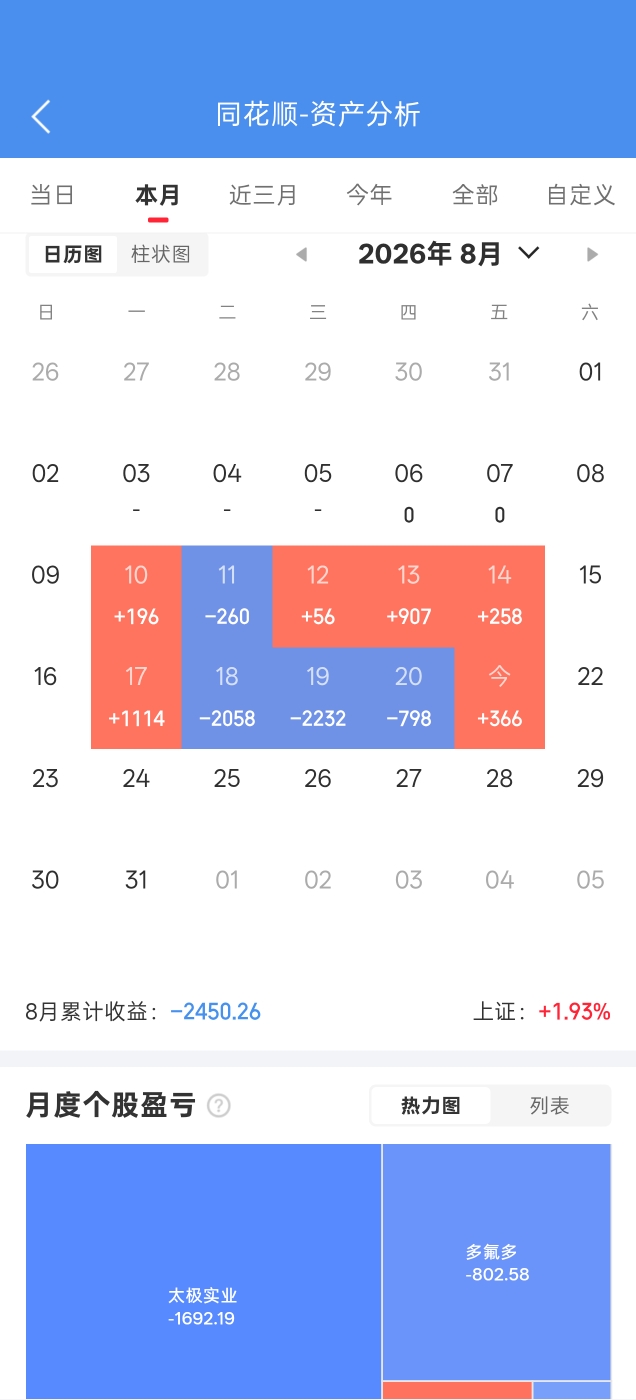636x1400 pixels.
Task: Open day 19 with -2232 loss
Action: coord(318,698)
